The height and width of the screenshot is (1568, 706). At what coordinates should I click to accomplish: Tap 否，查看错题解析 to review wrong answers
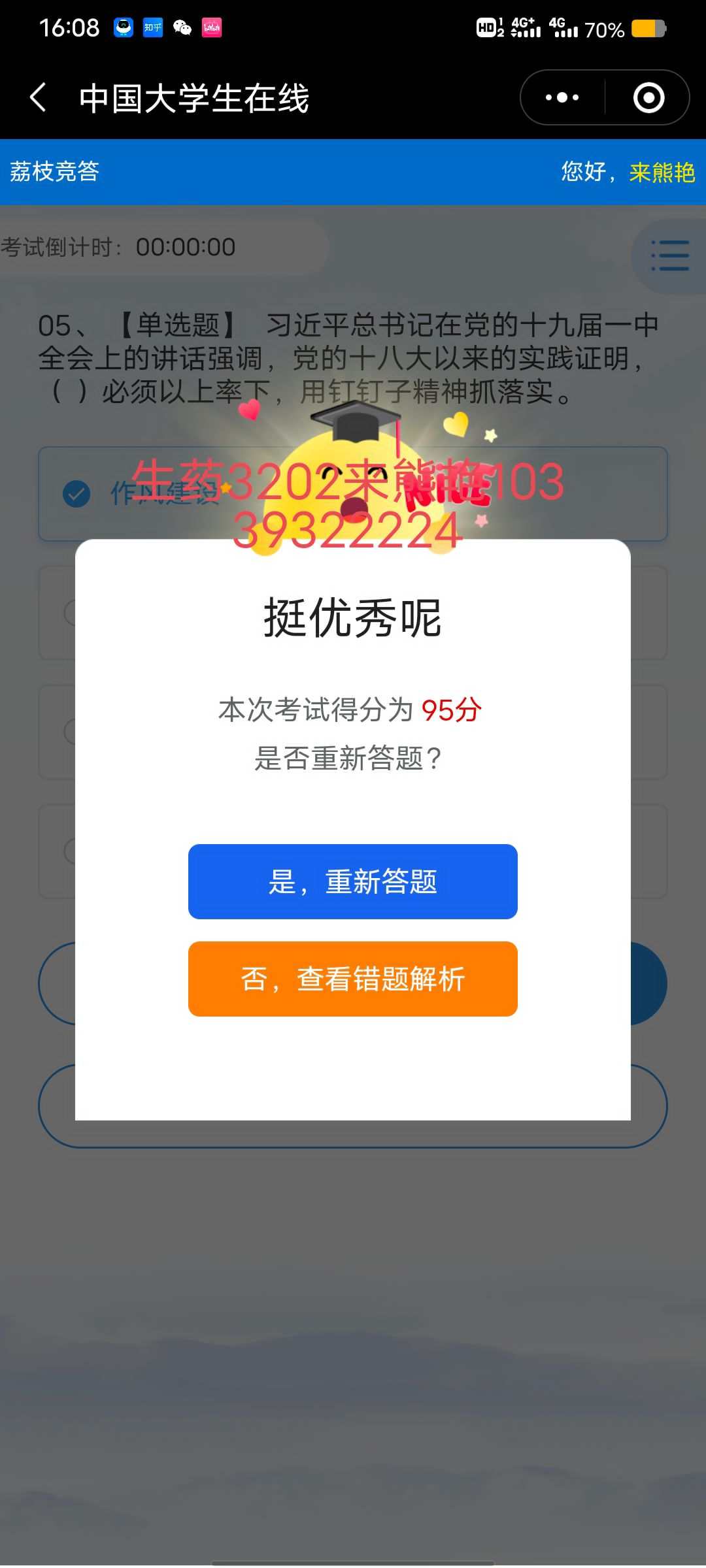point(352,979)
